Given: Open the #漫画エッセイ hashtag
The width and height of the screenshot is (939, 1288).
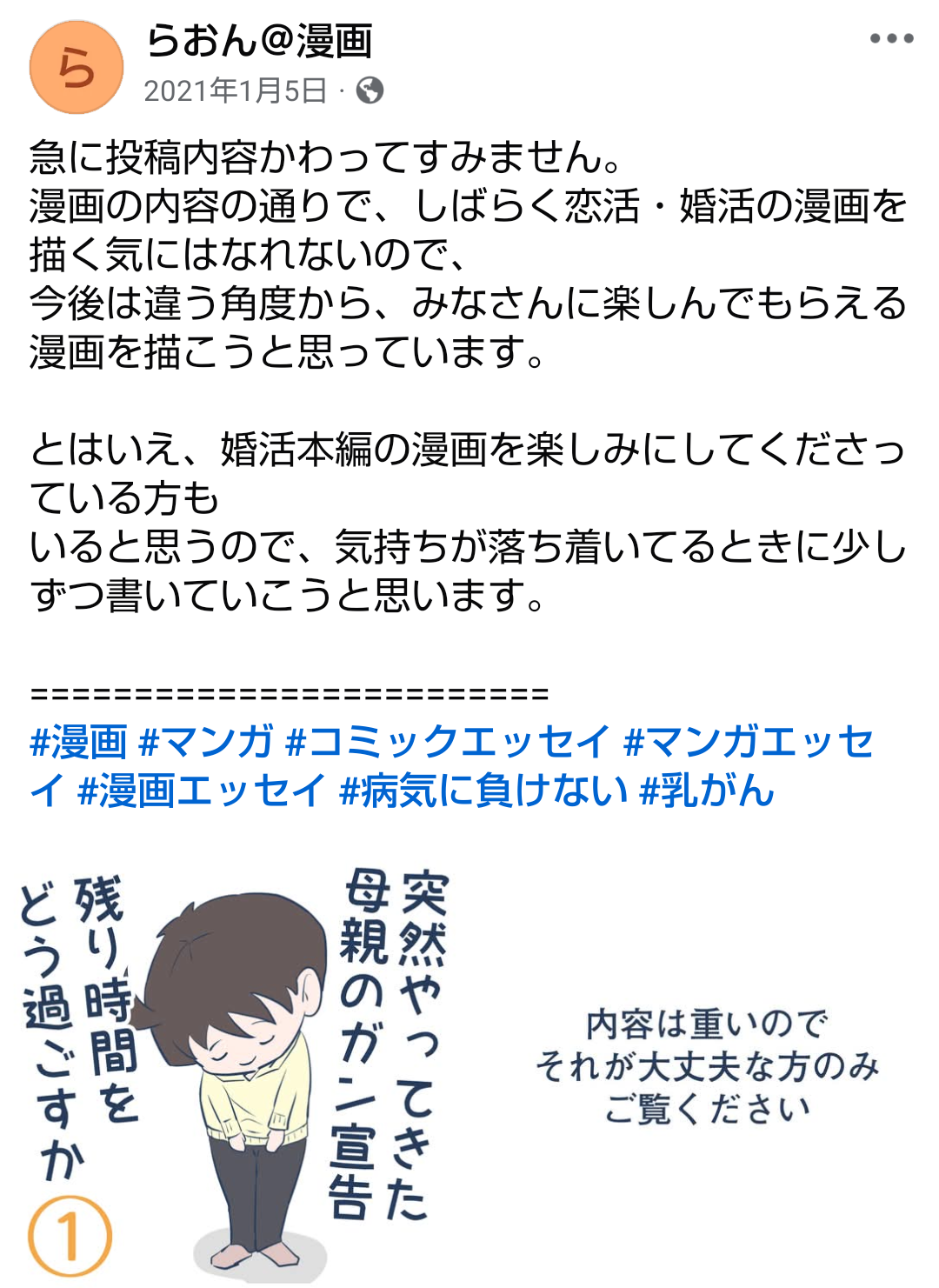Looking at the screenshot, I should tap(202, 791).
